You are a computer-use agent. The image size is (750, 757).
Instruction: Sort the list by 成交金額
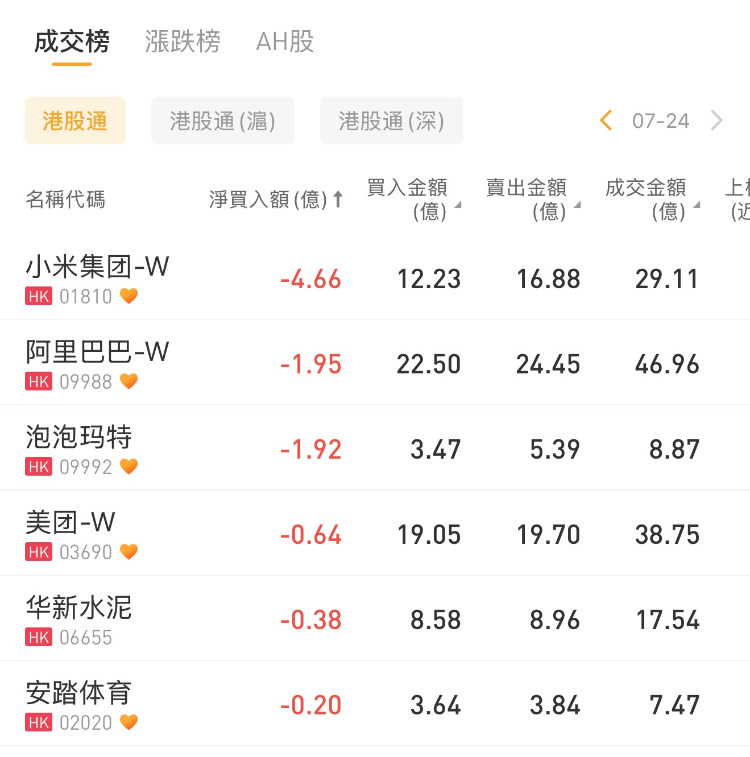650,199
